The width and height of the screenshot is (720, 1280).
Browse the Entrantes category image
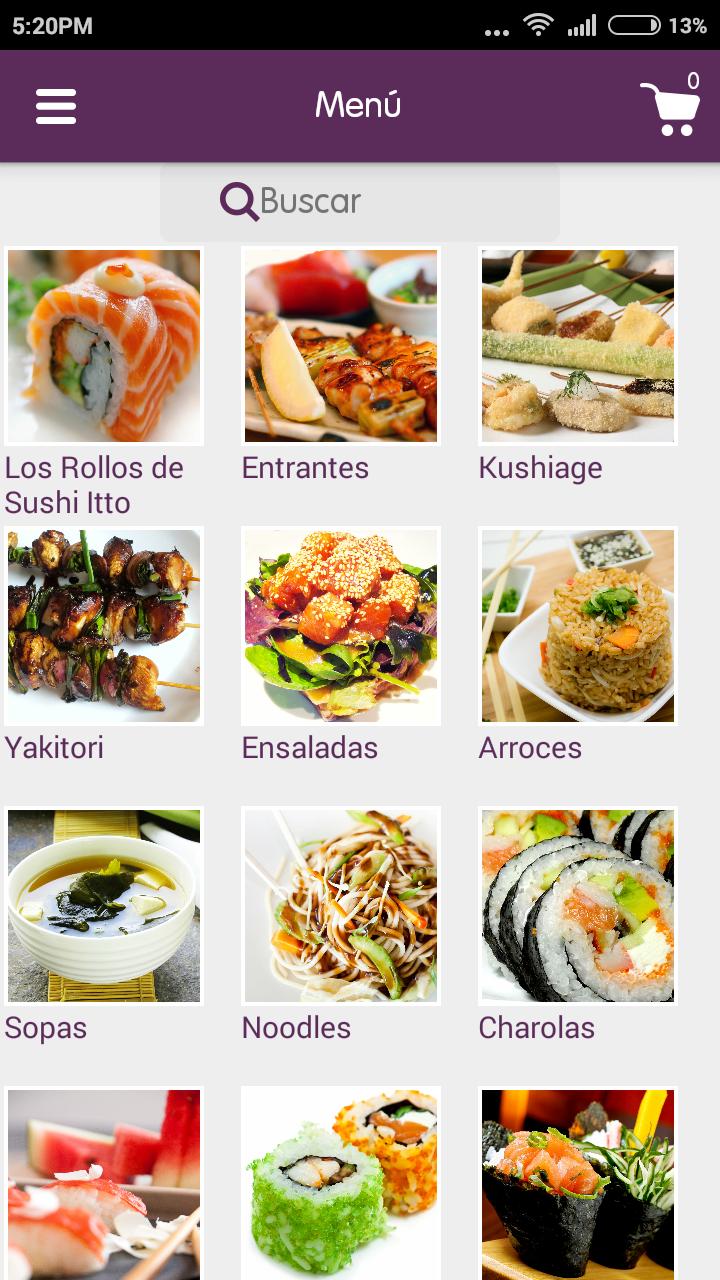(340, 345)
